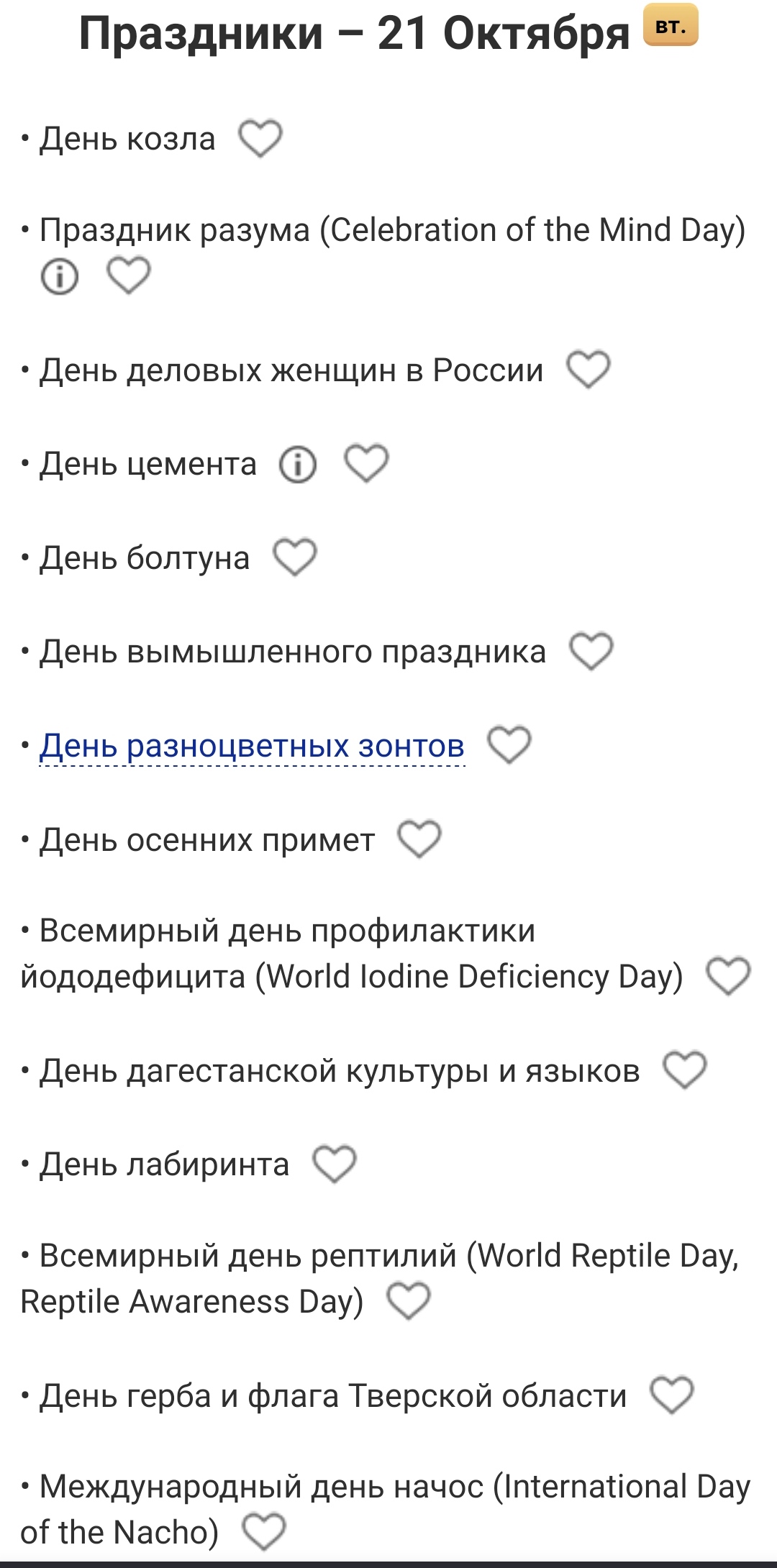Add День болтуна to favorites

294,557
